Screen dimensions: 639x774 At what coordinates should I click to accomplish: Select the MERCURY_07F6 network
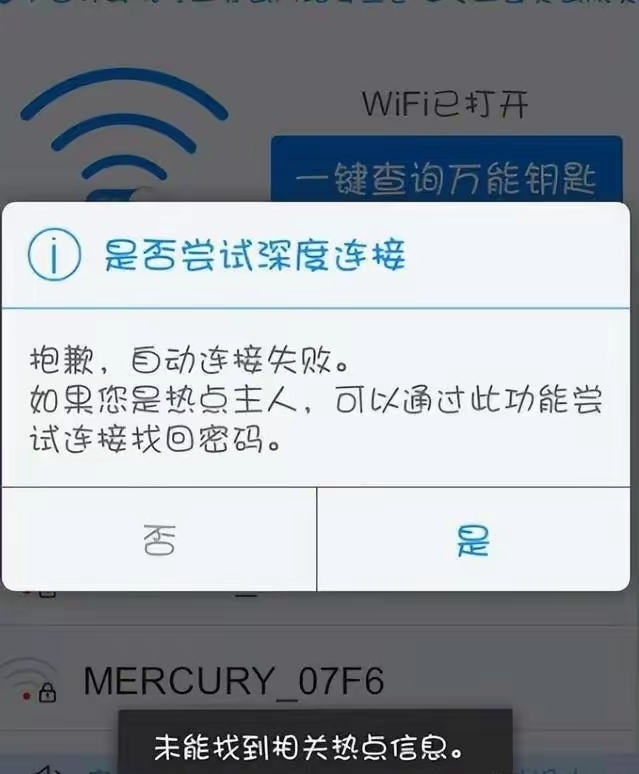pos(233,681)
